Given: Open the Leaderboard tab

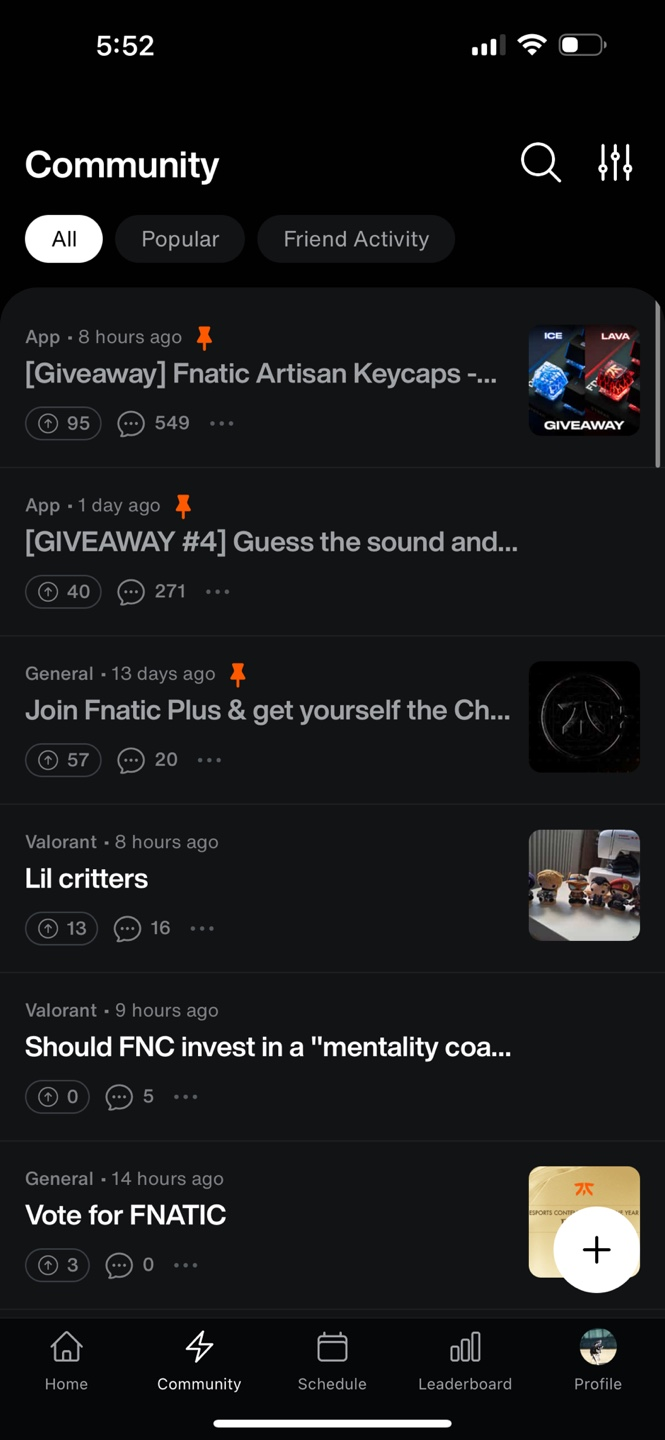Looking at the screenshot, I should coord(465,1361).
